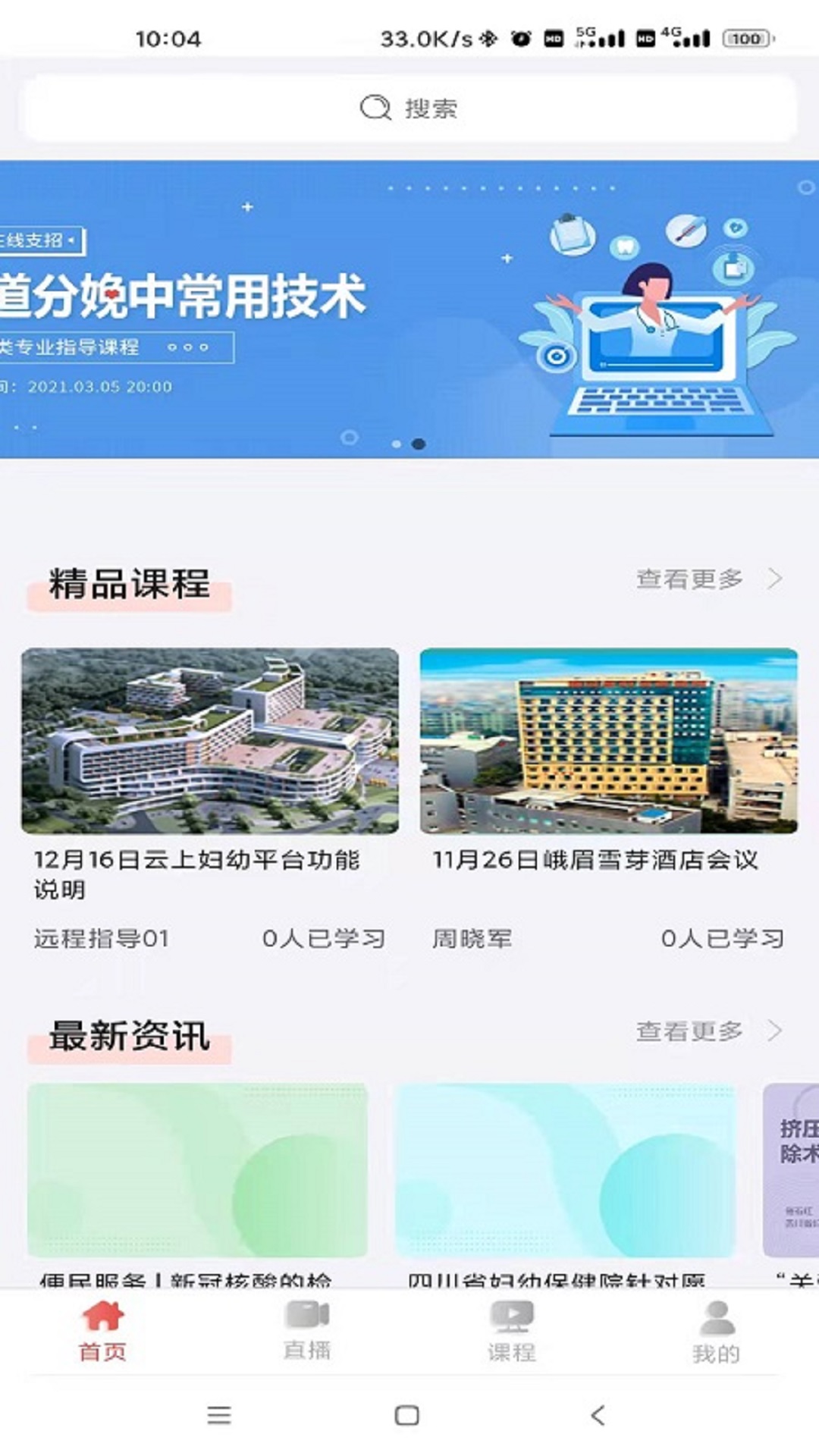Screen dimensions: 819x1456
Task: Switch to the 直播 tab
Action: 307,1330
